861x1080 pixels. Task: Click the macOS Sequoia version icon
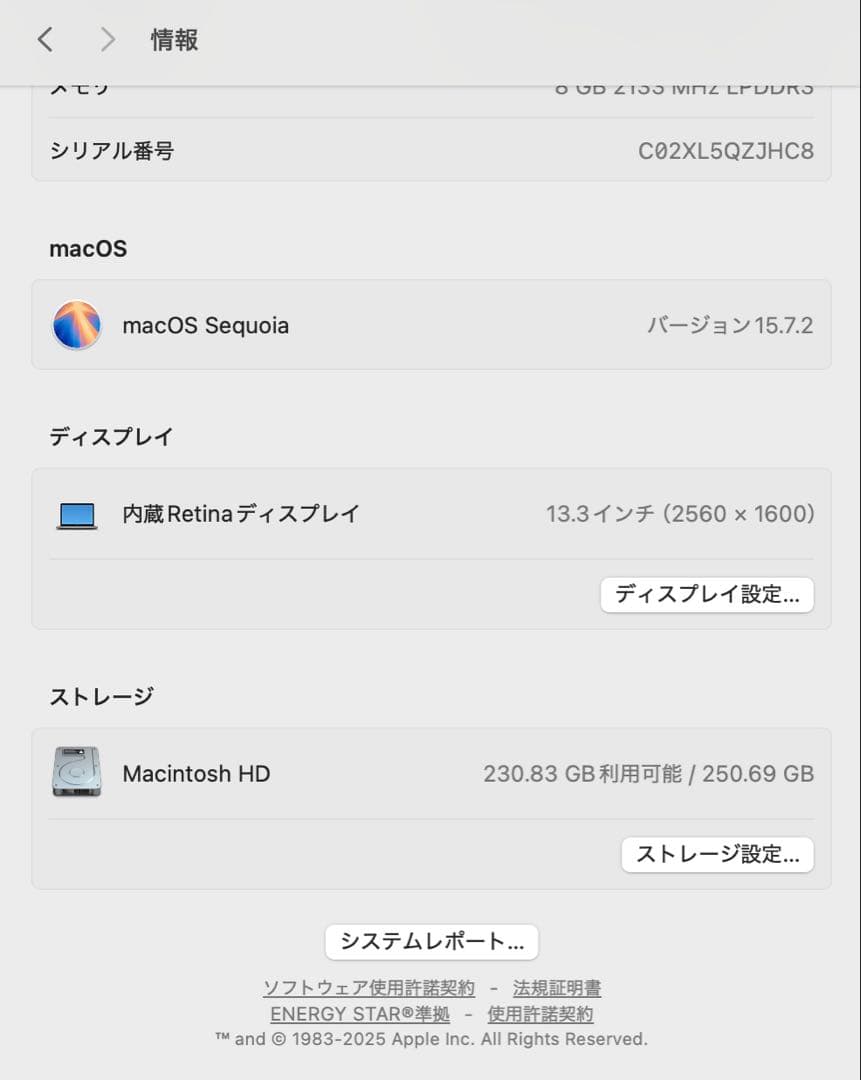pos(77,325)
